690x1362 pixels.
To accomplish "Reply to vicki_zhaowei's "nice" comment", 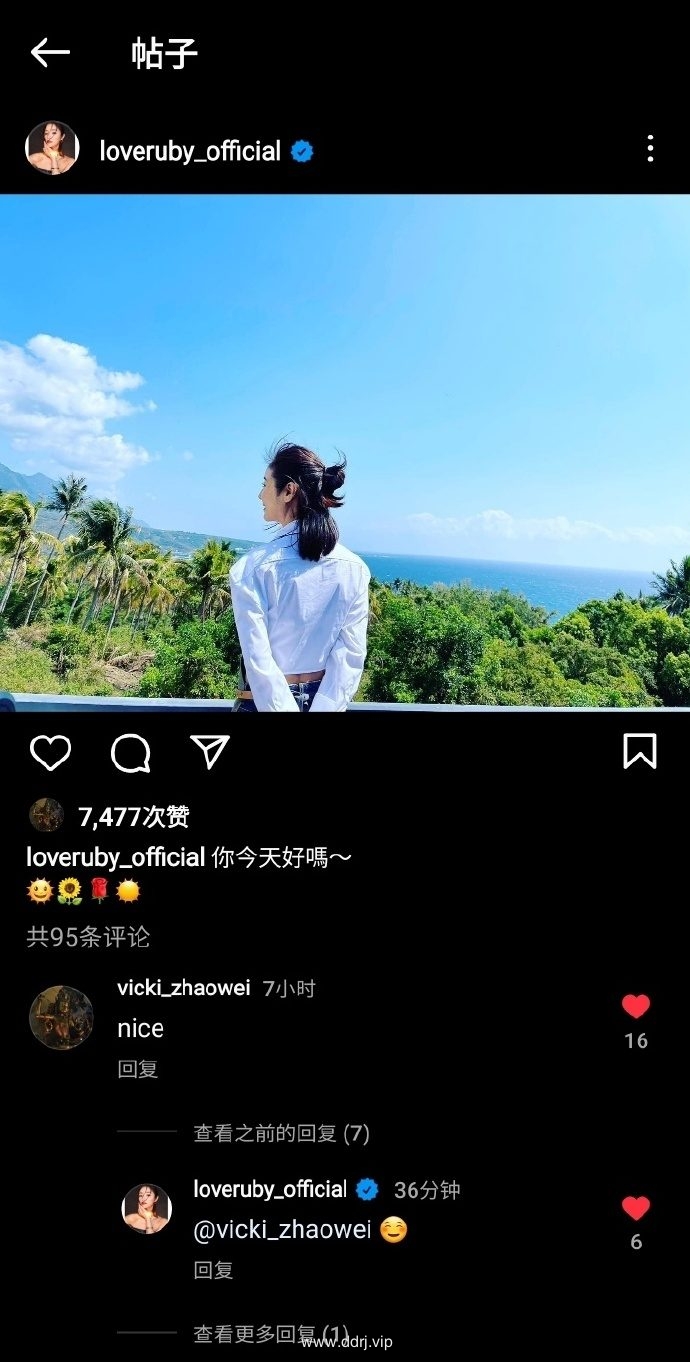I will coord(137,1069).
